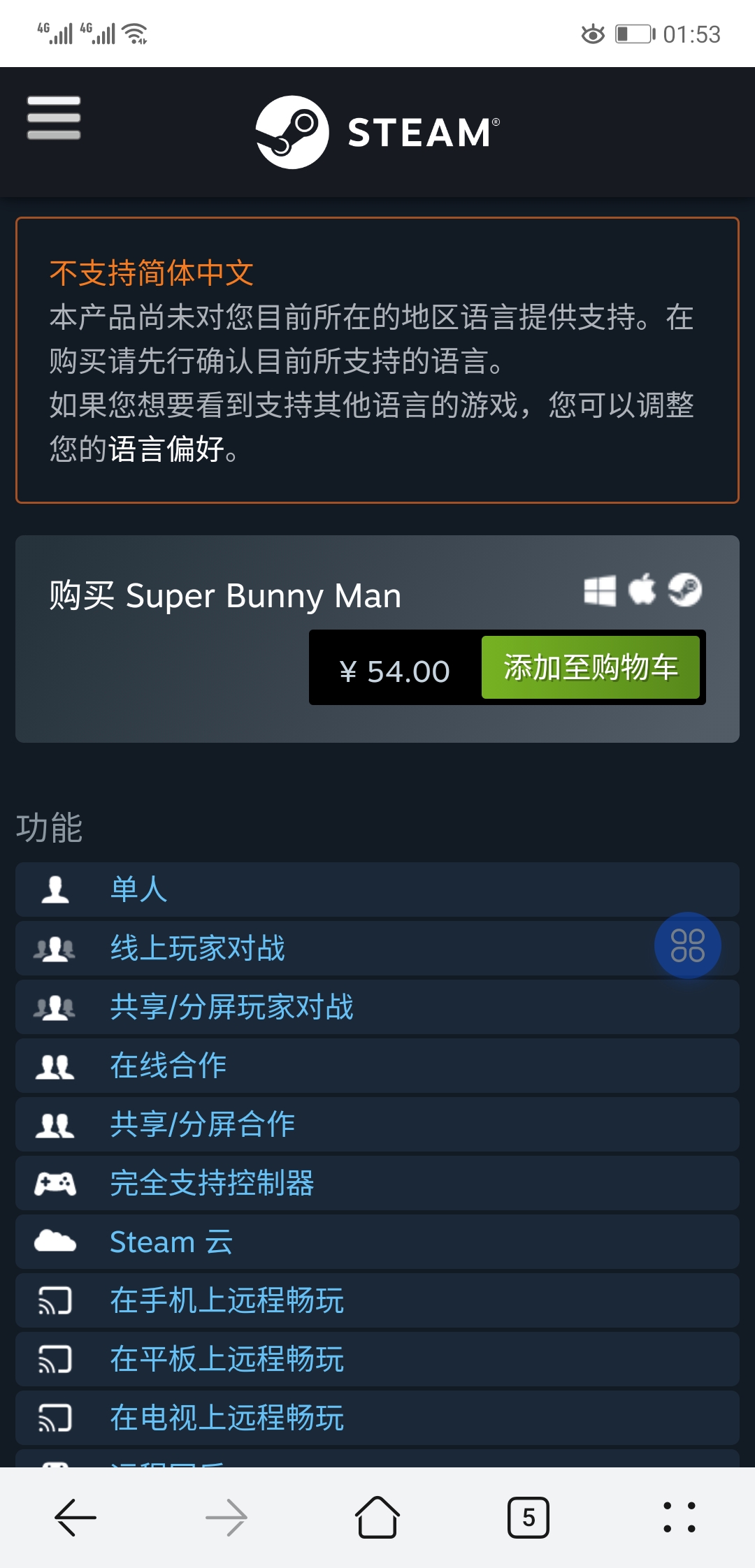Go back with the browser back arrow
755x1568 pixels.
point(75,1518)
